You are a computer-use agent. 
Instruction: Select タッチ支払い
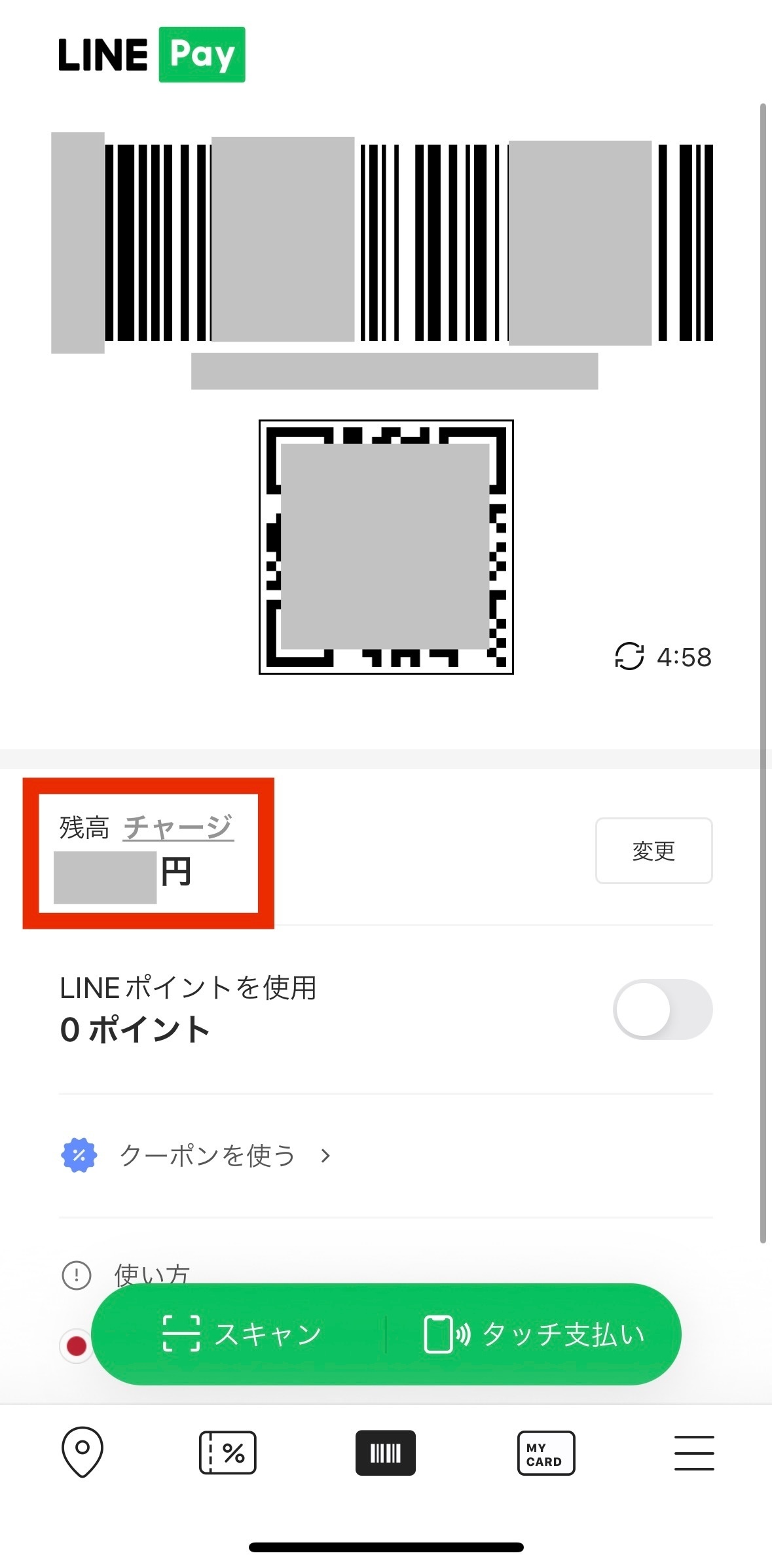[534, 1334]
